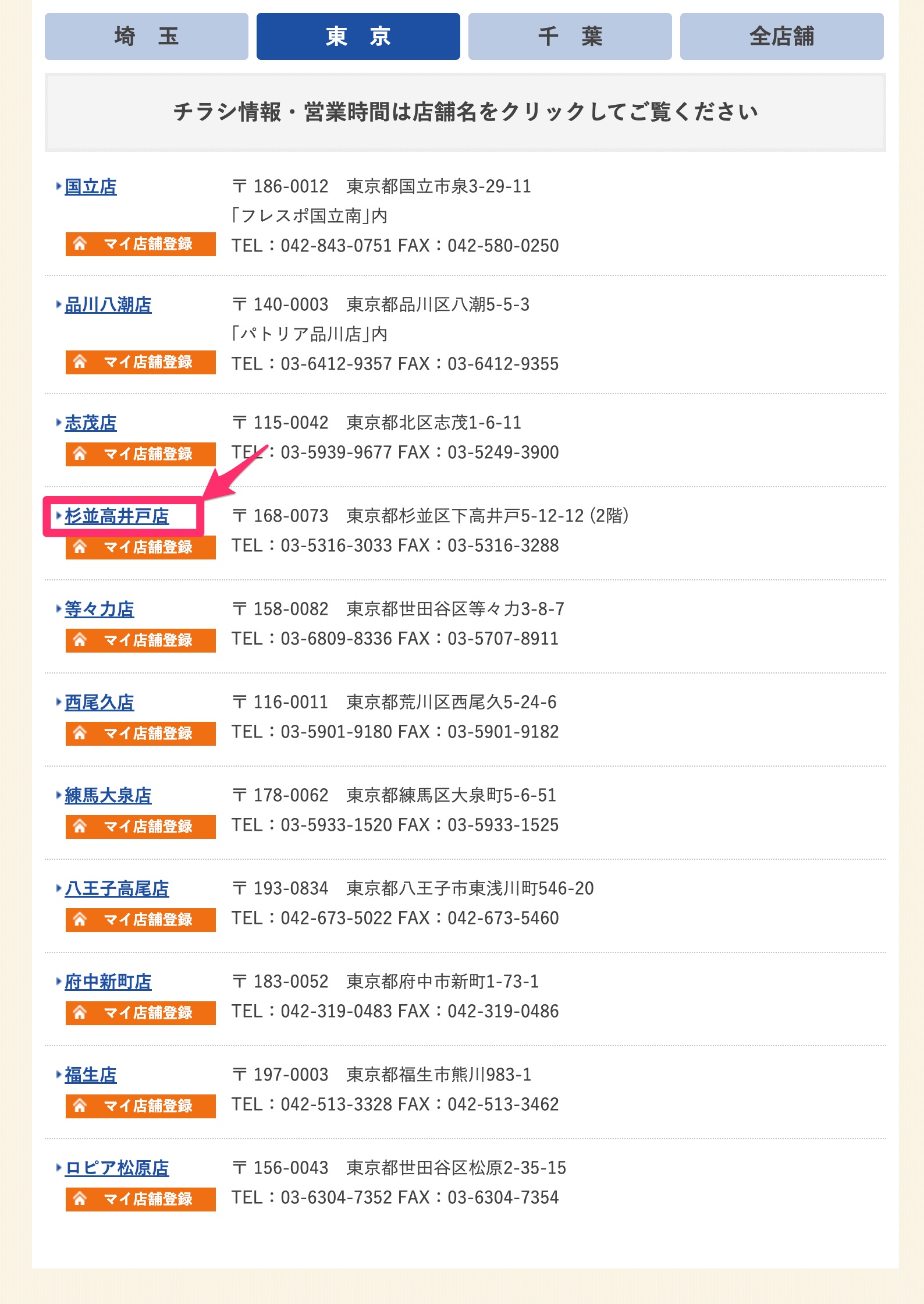924x1304 pixels.
Task: View the 西尾久店 store page
Action: [99, 703]
